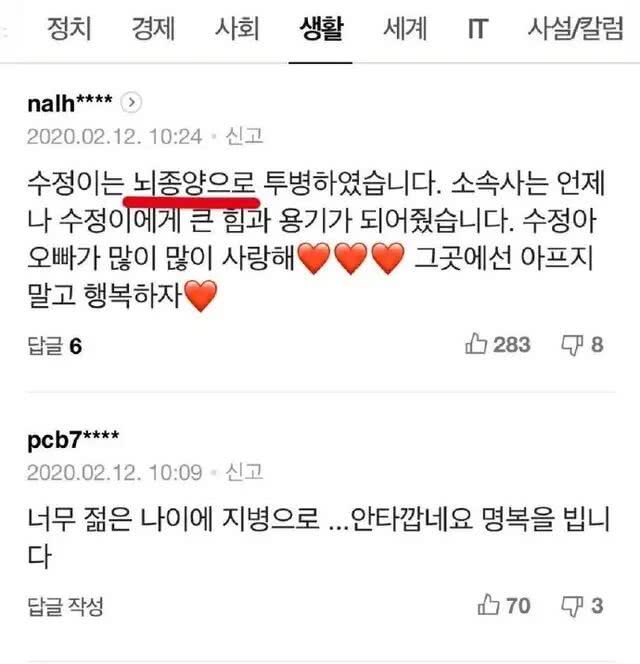Switch to the 경제 tab
The width and height of the screenshot is (640, 664).
(153, 29)
